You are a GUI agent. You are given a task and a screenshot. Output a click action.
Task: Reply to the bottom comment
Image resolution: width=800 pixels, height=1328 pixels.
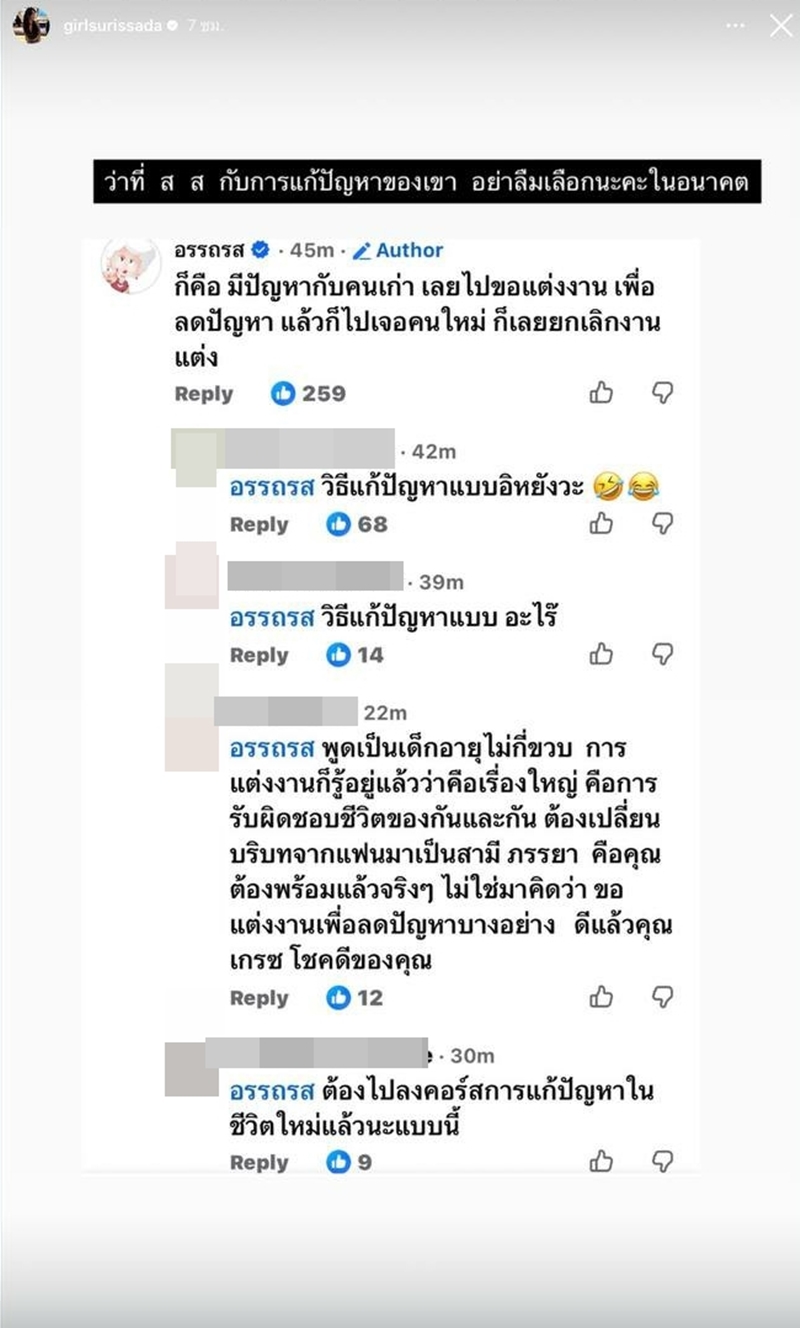click(x=261, y=1161)
